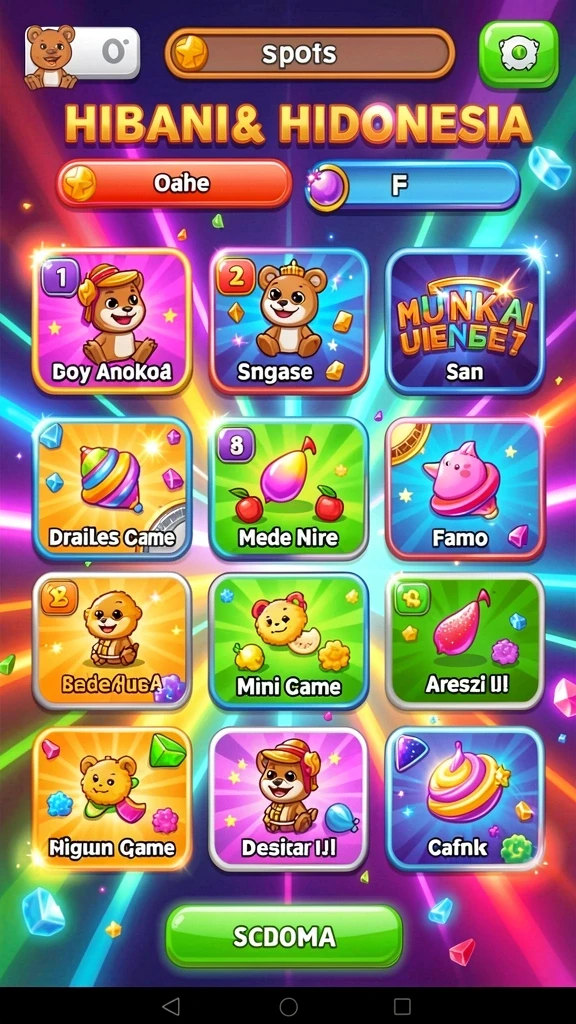Tap the blue F gem button
The width and height of the screenshot is (576, 1024).
pos(413,186)
